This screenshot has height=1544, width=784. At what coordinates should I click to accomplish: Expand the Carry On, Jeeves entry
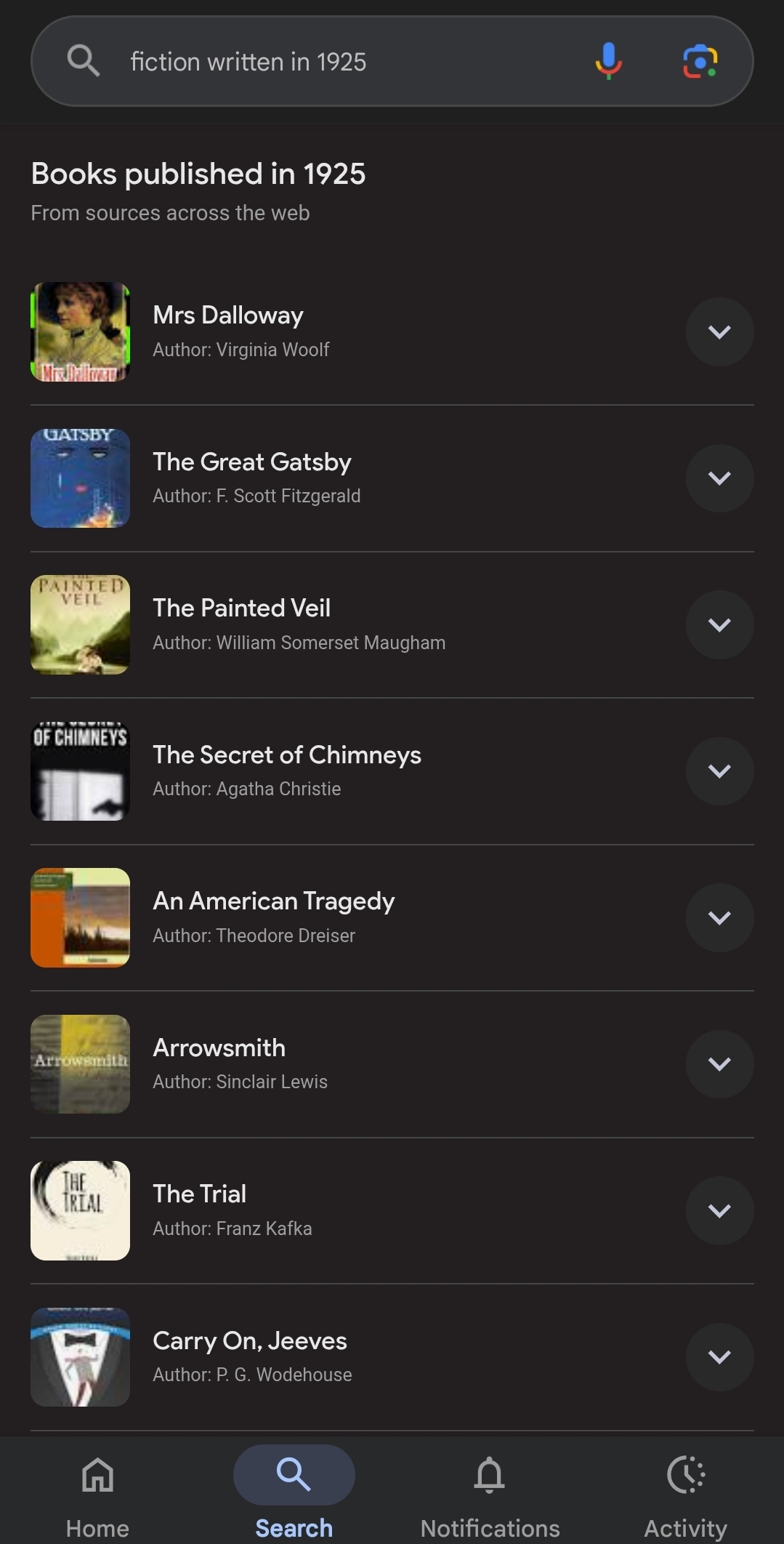pos(719,1357)
